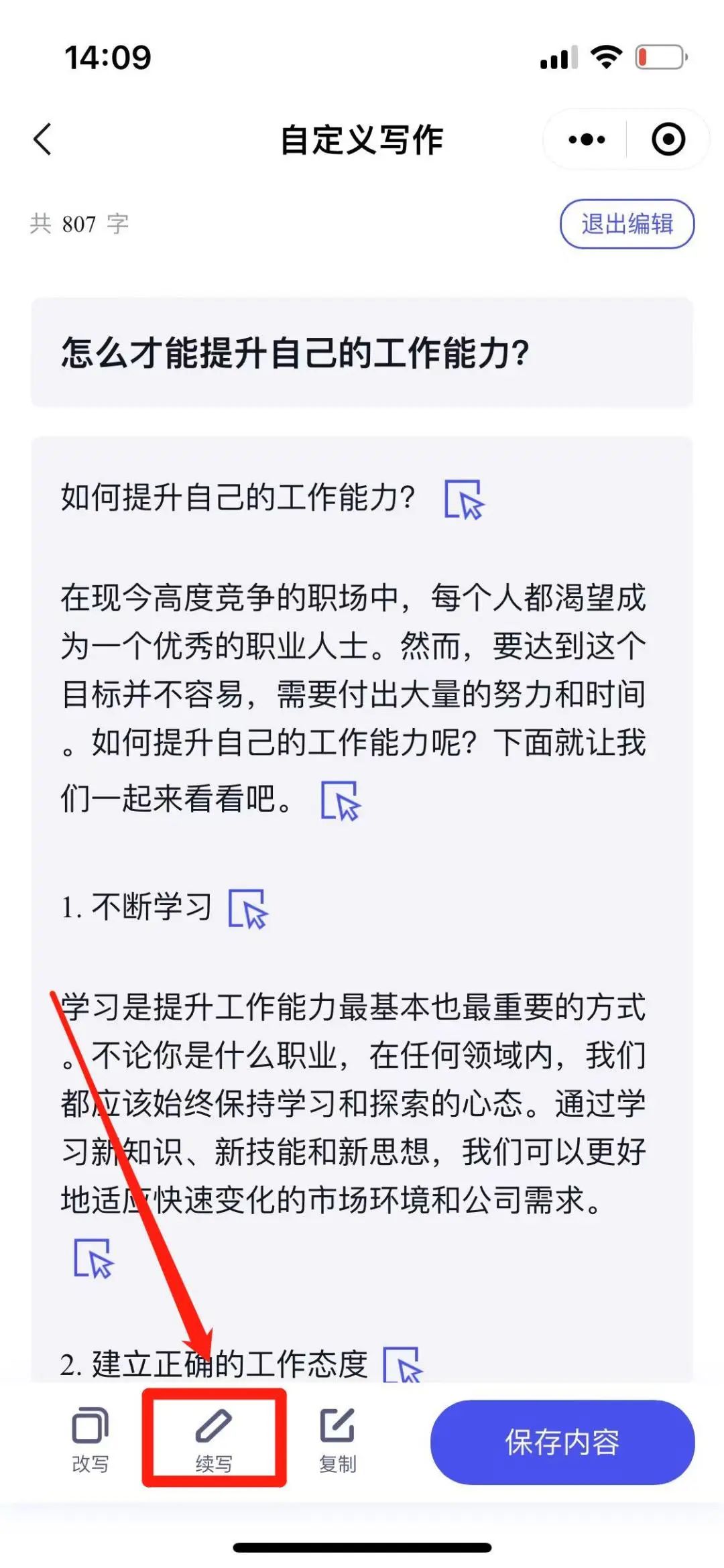724x1568 pixels.
Task: Select paragraph icon beside 1. 不断学习
Action: point(248,909)
